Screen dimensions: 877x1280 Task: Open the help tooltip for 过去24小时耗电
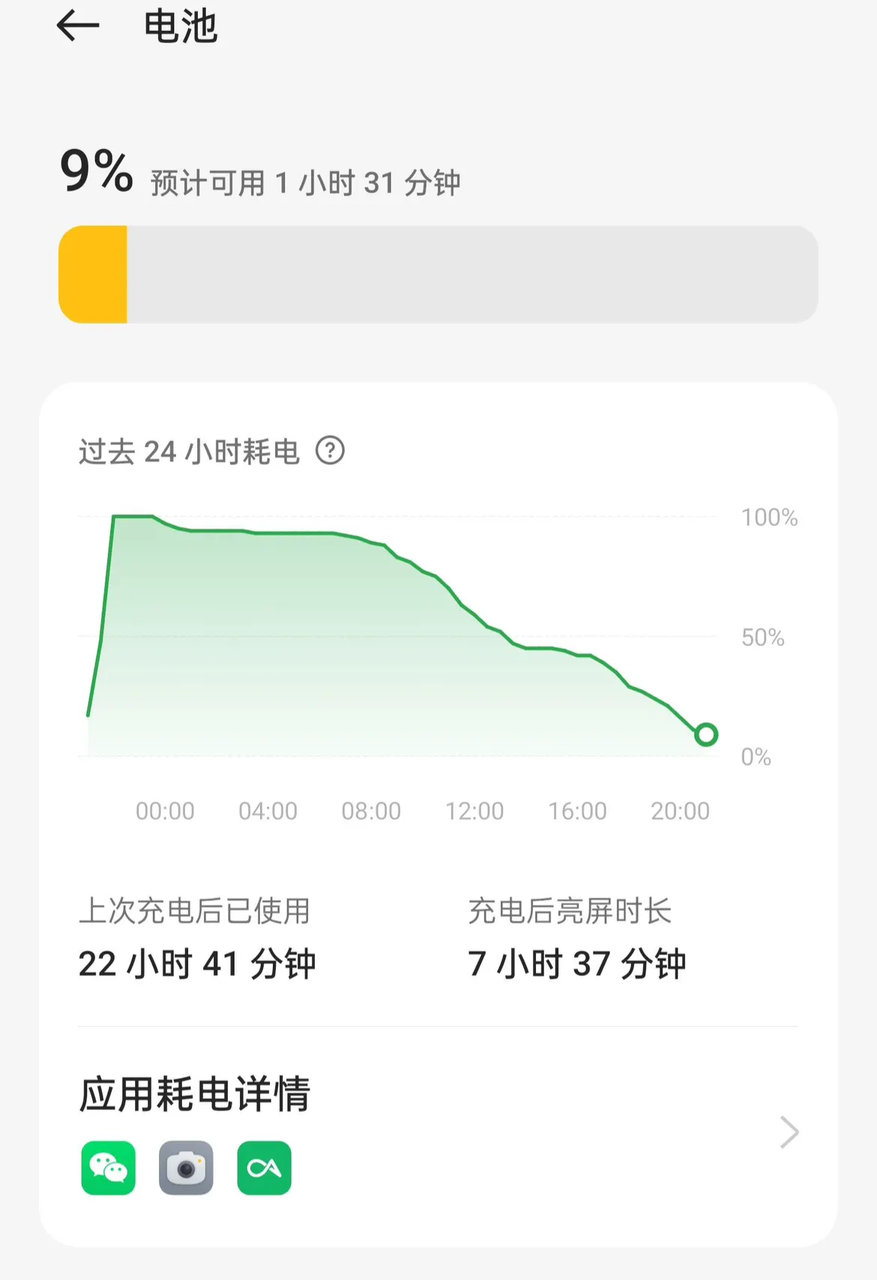pyautogui.click(x=330, y=452)
